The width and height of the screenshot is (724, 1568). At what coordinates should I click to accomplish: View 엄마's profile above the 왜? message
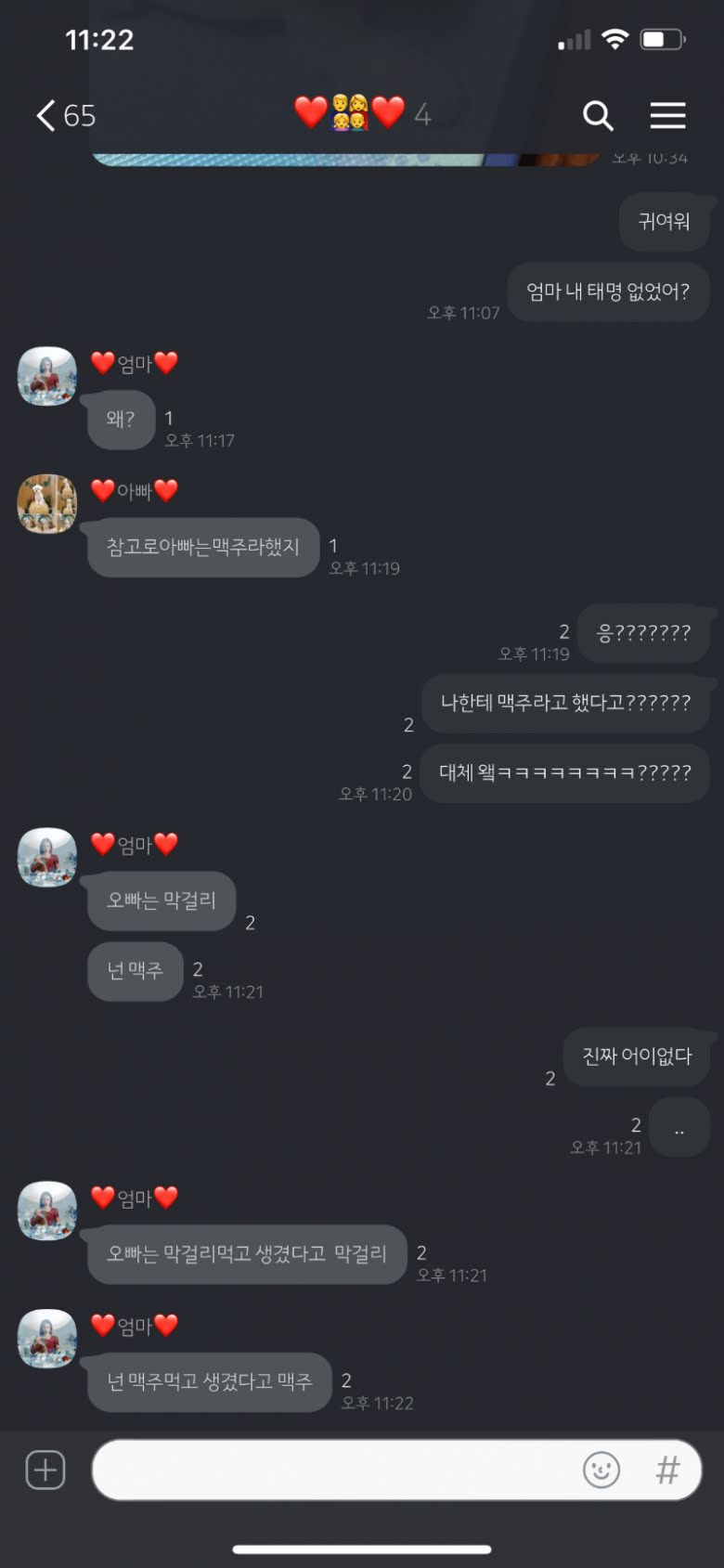point(46,376)
